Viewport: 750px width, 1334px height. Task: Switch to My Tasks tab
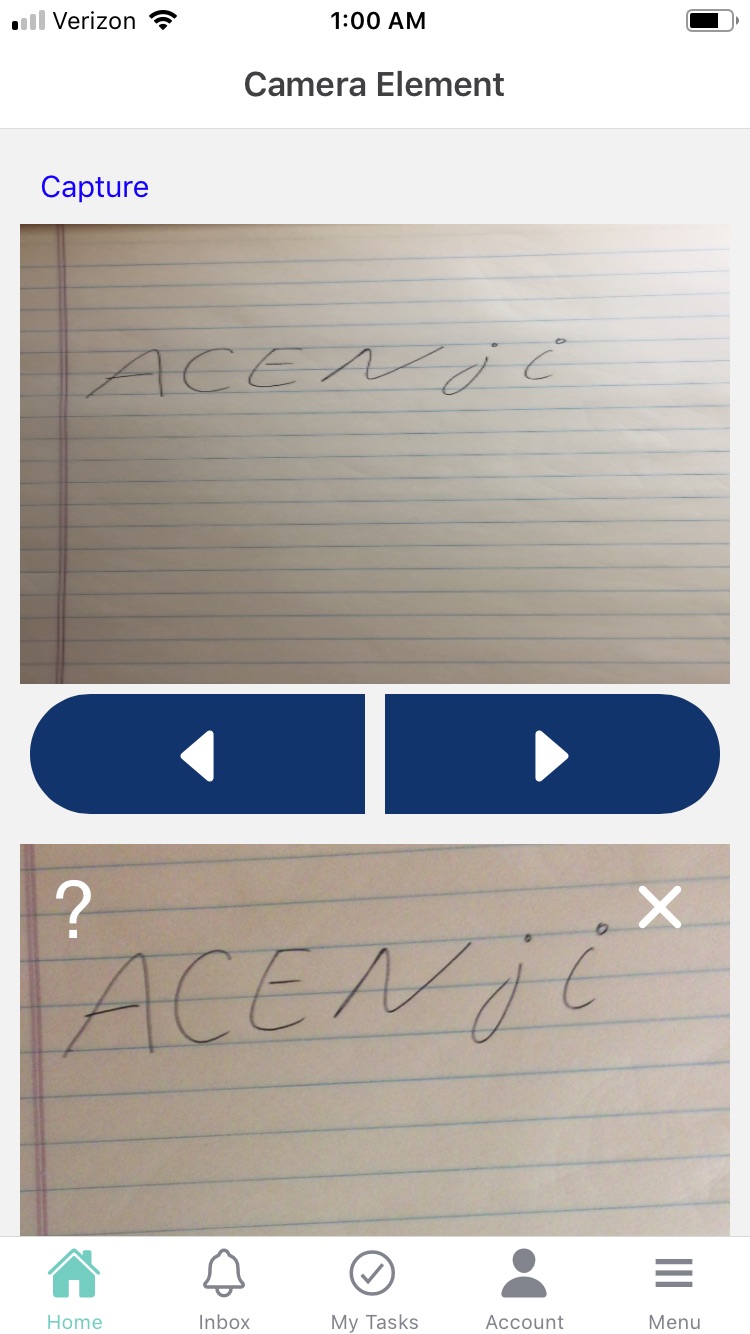374,1290
